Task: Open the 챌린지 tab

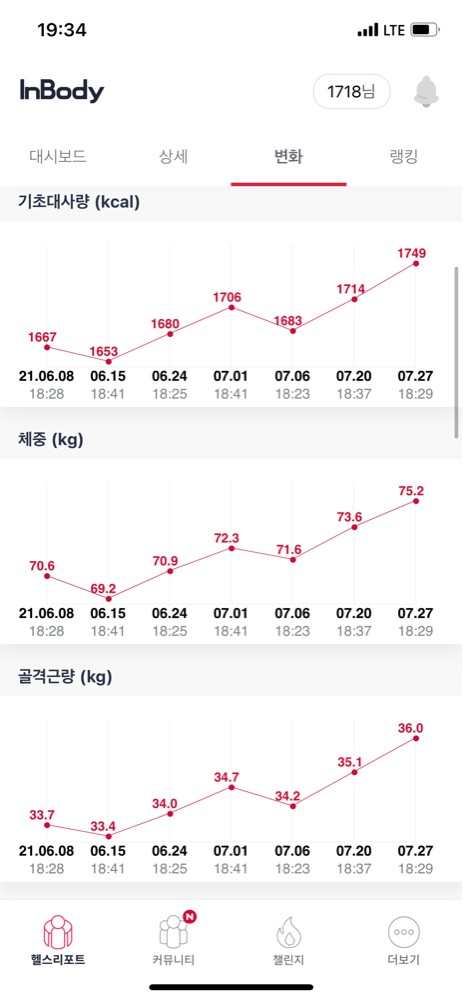Action: coord(289,941)
